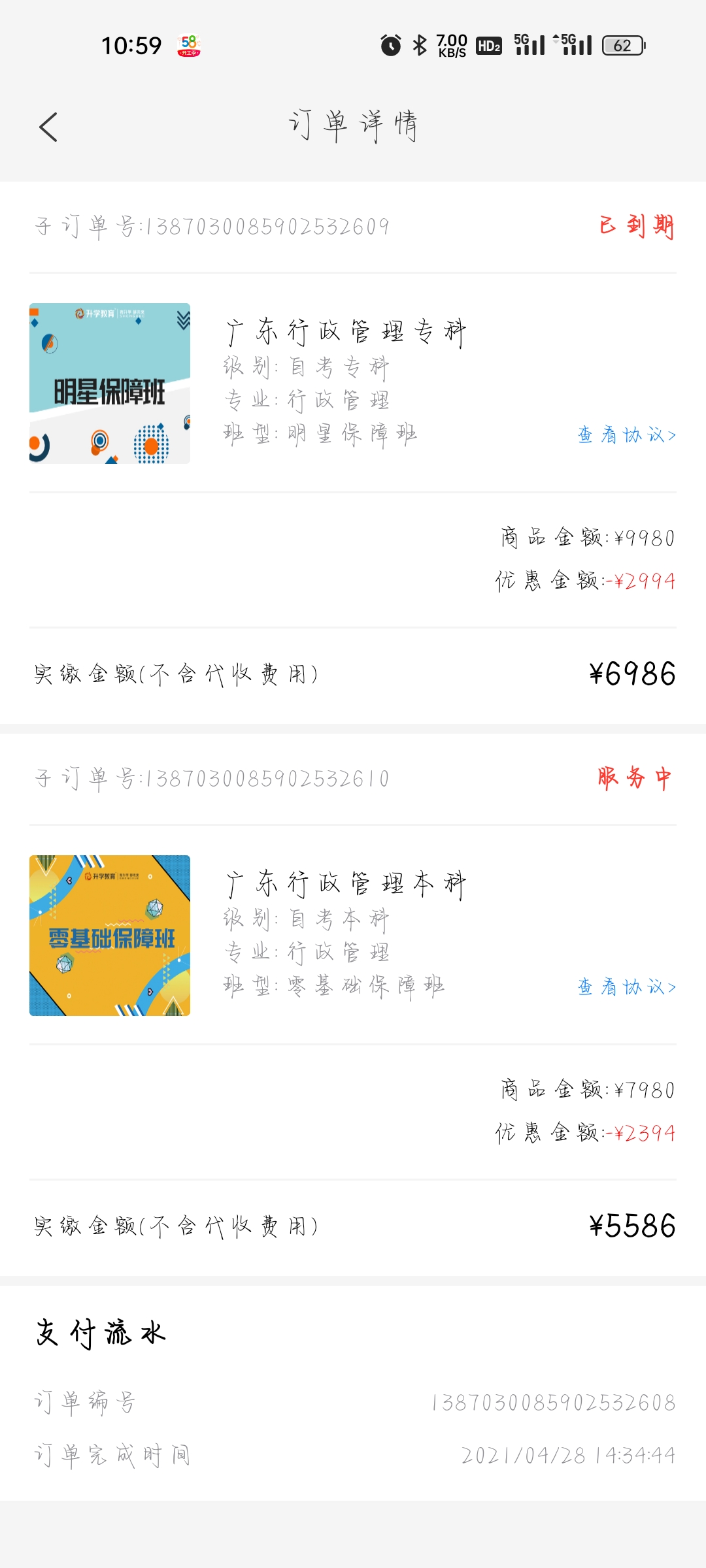Viewport: 706px width, 1568px height.
Task: View agreement for 广东行政管理本科
Action: click(626, 987)
